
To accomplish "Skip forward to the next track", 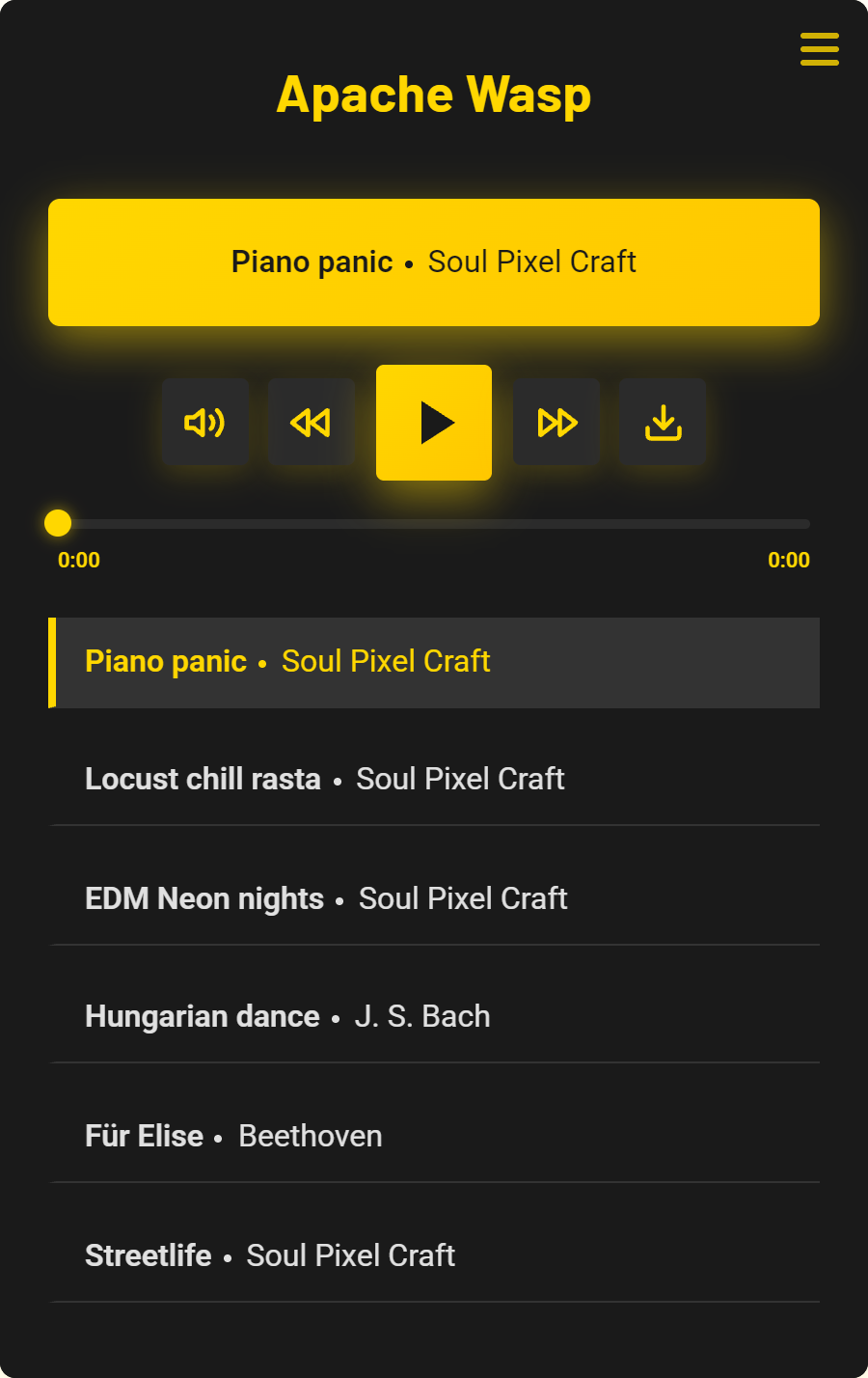I will click(556, 423).
